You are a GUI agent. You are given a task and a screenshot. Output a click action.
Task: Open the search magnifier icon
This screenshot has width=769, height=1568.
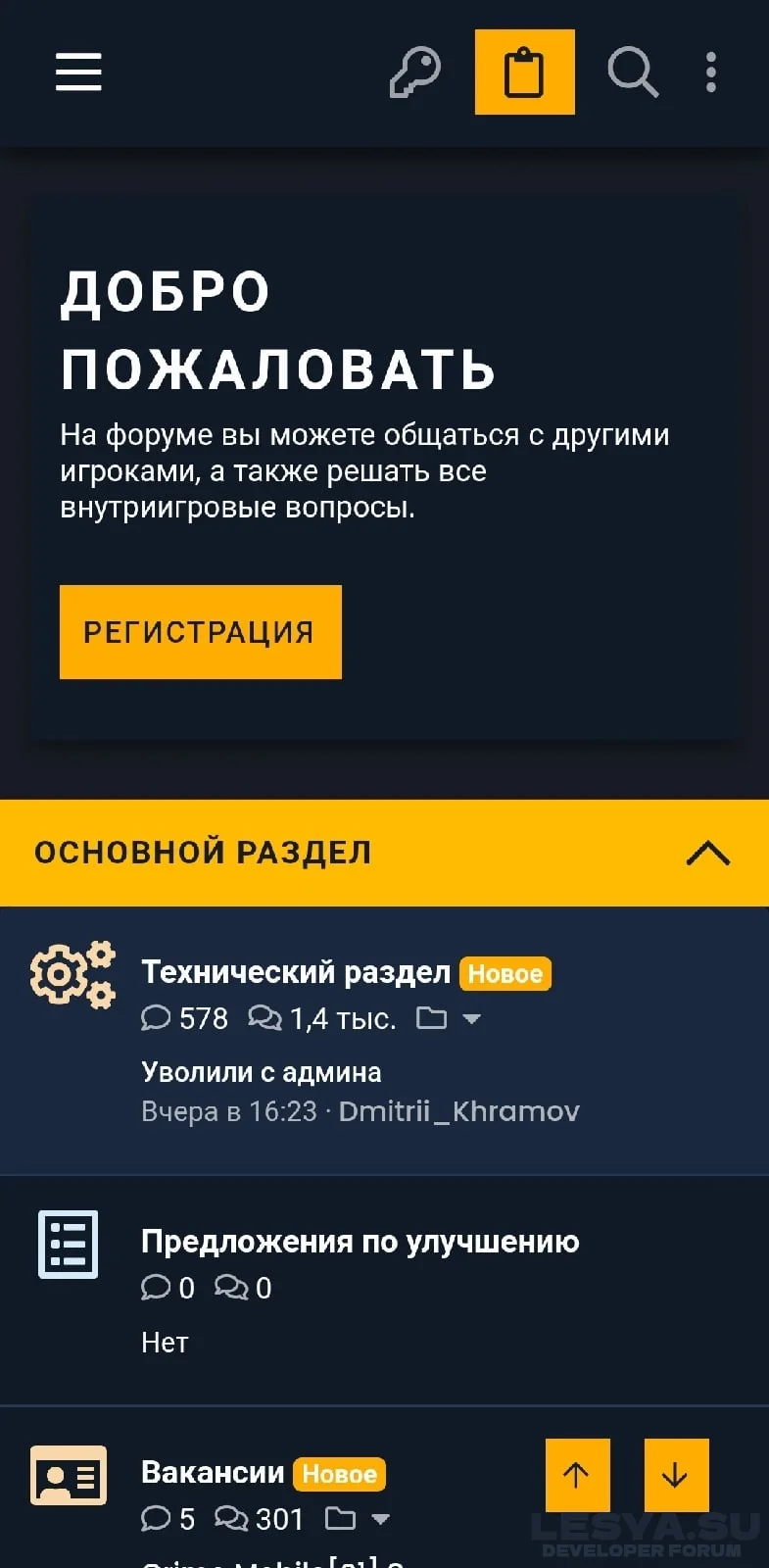(633, 72)
